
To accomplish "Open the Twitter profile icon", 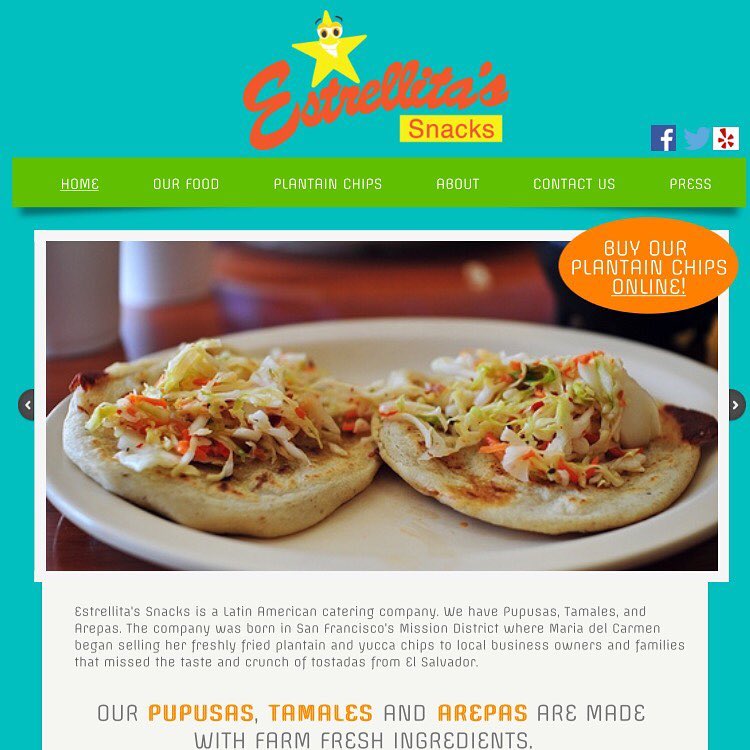I will point(696,138).
